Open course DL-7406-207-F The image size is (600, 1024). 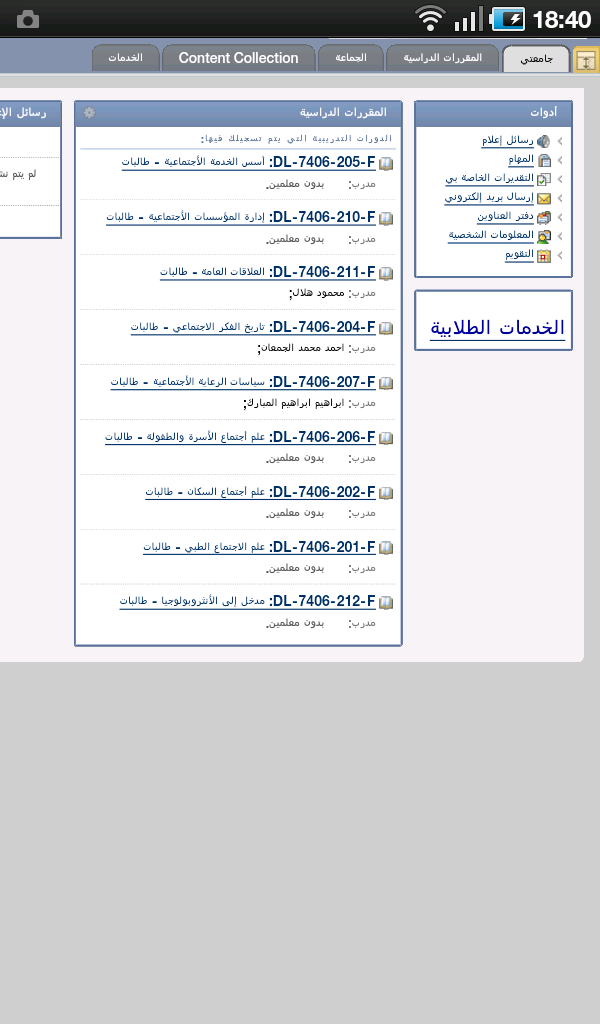243,381
